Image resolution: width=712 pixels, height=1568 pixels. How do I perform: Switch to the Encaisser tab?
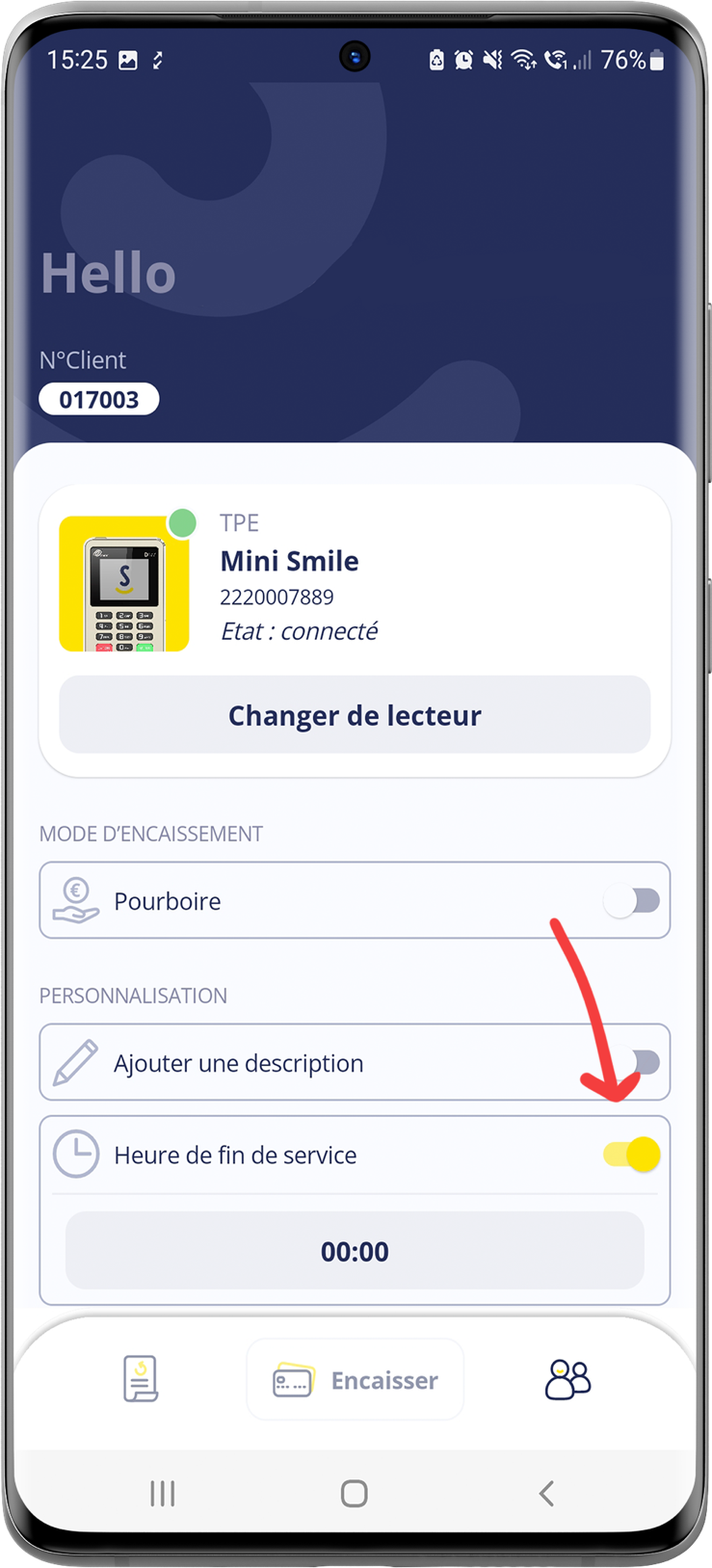tap(356, 1380)
